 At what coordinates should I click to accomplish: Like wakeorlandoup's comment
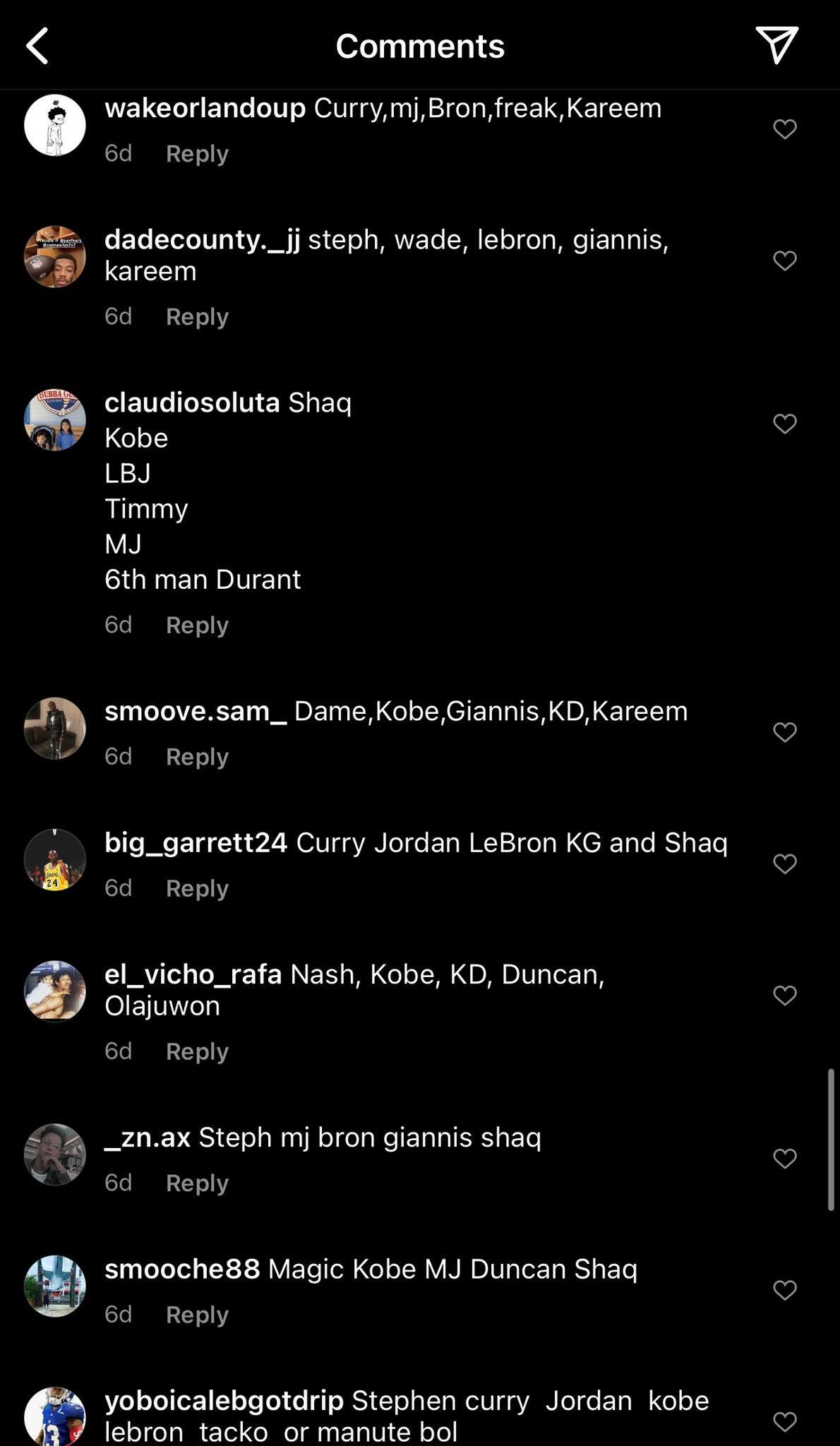click(x=784, y=129)
